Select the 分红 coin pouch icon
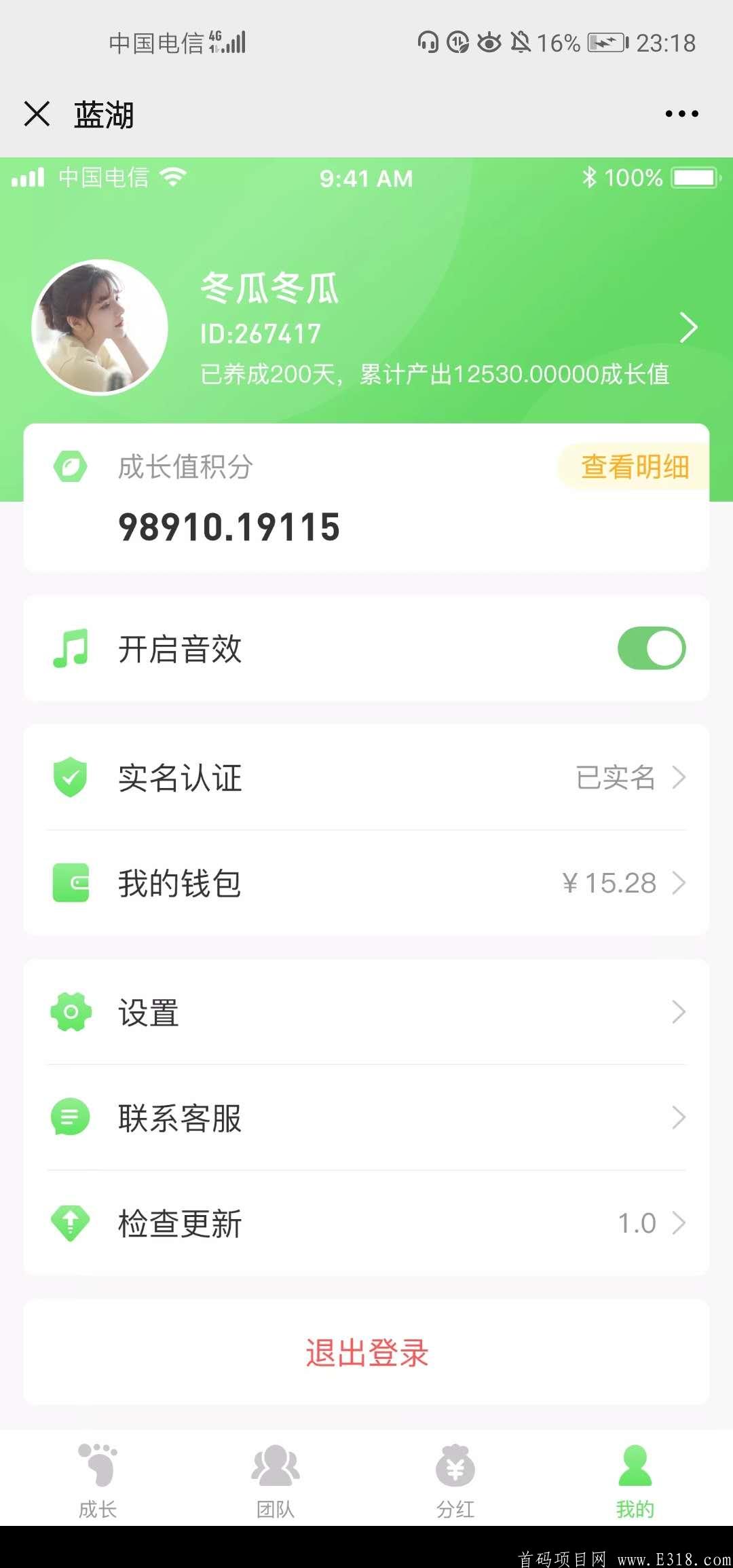Image resolution: width=733 pixels, height=1568 pixels. pyautogui.click(x=455, y=1466)
